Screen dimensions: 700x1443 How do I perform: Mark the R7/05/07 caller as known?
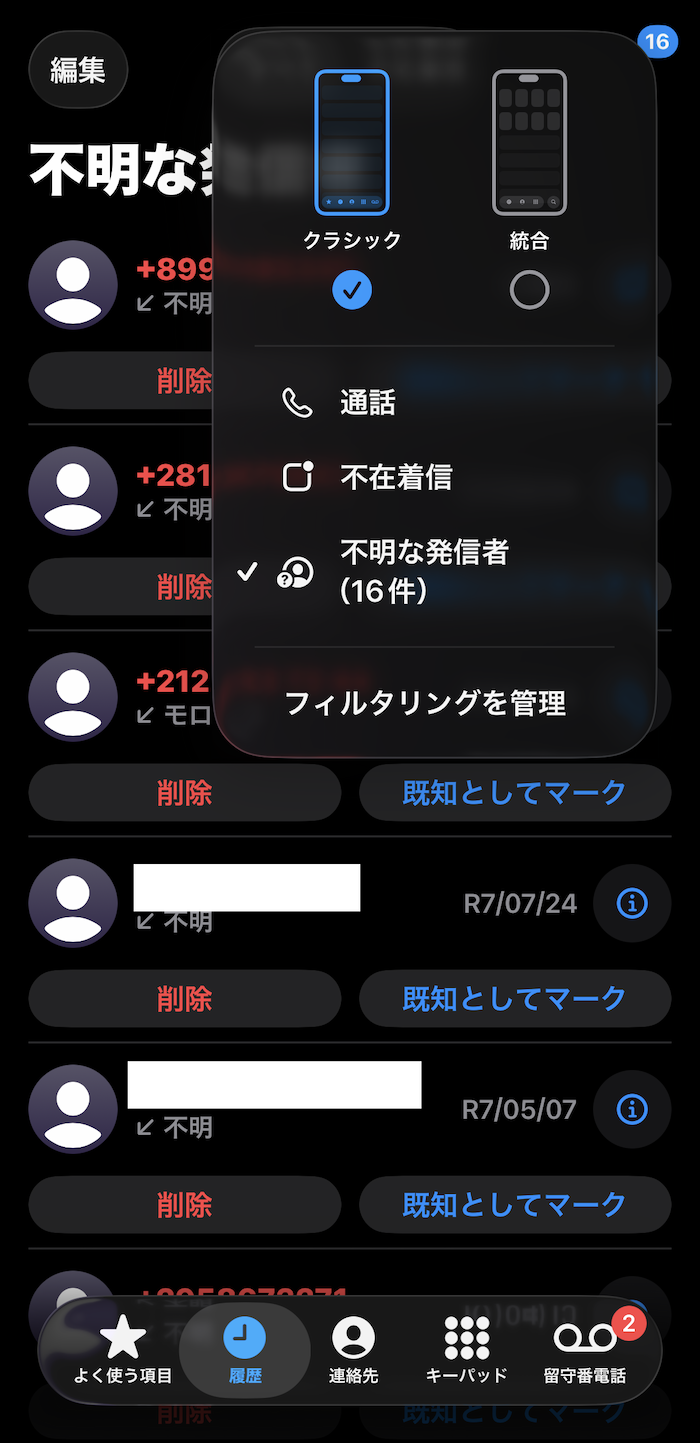(515, 1205)
